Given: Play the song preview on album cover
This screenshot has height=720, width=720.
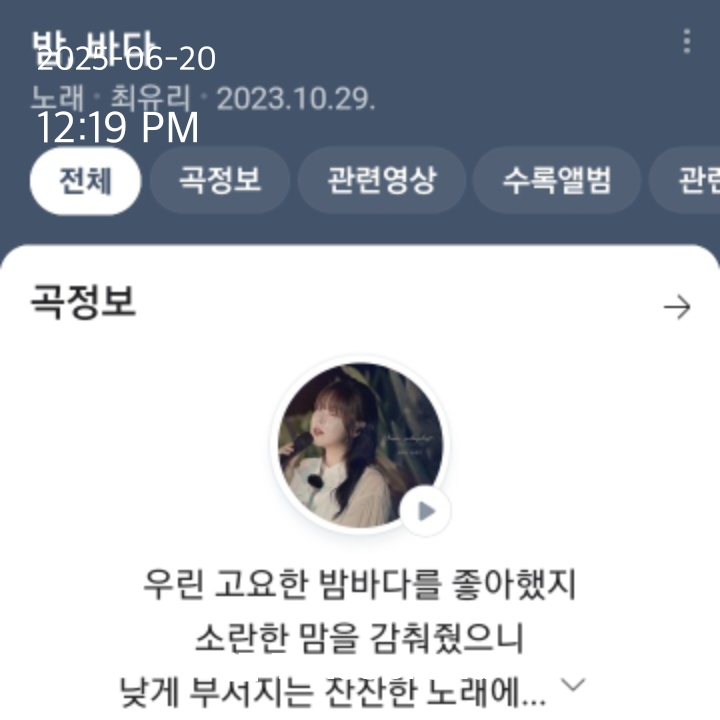Looking at the screenshot, I should 426,512.
